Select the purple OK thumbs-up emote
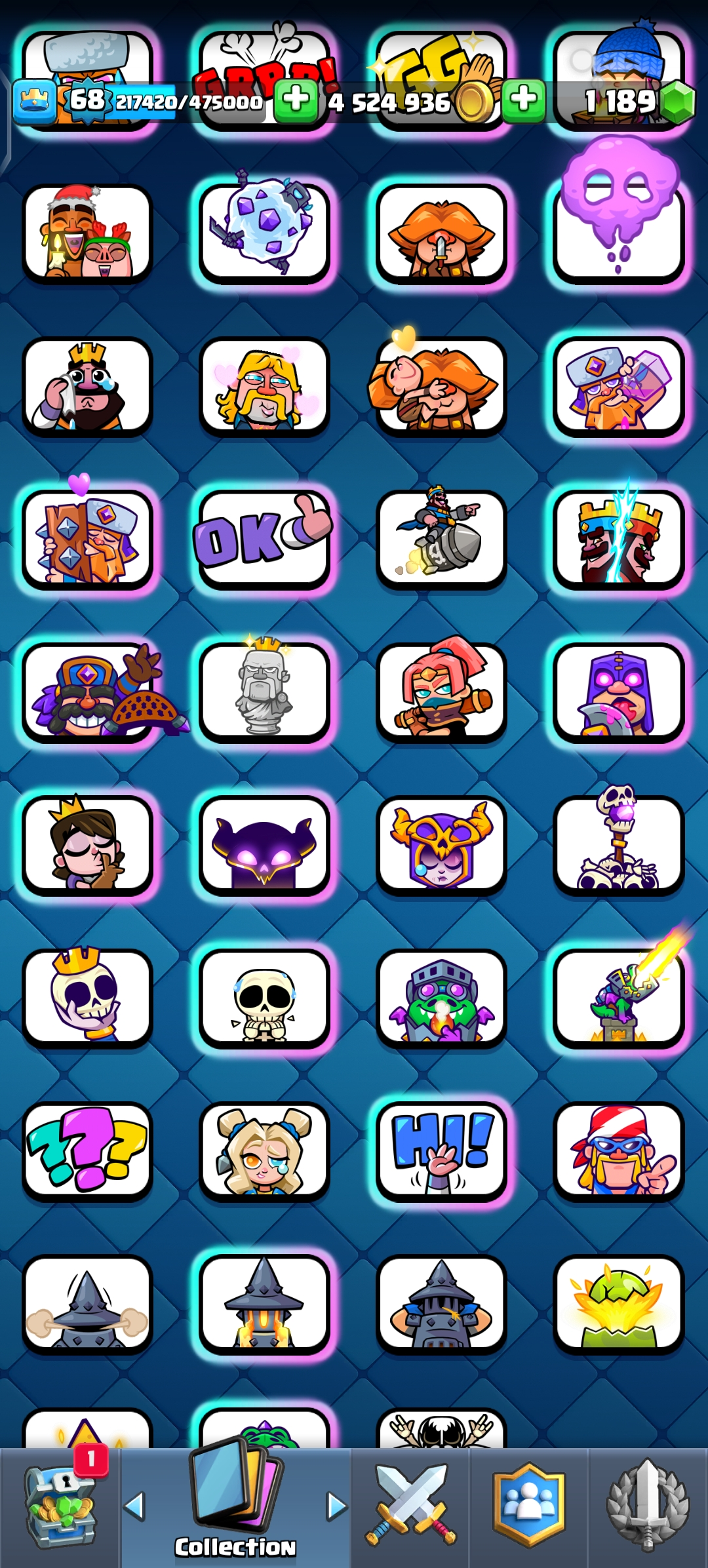The height and width of the screenshot is (1568, 708). 264,539
